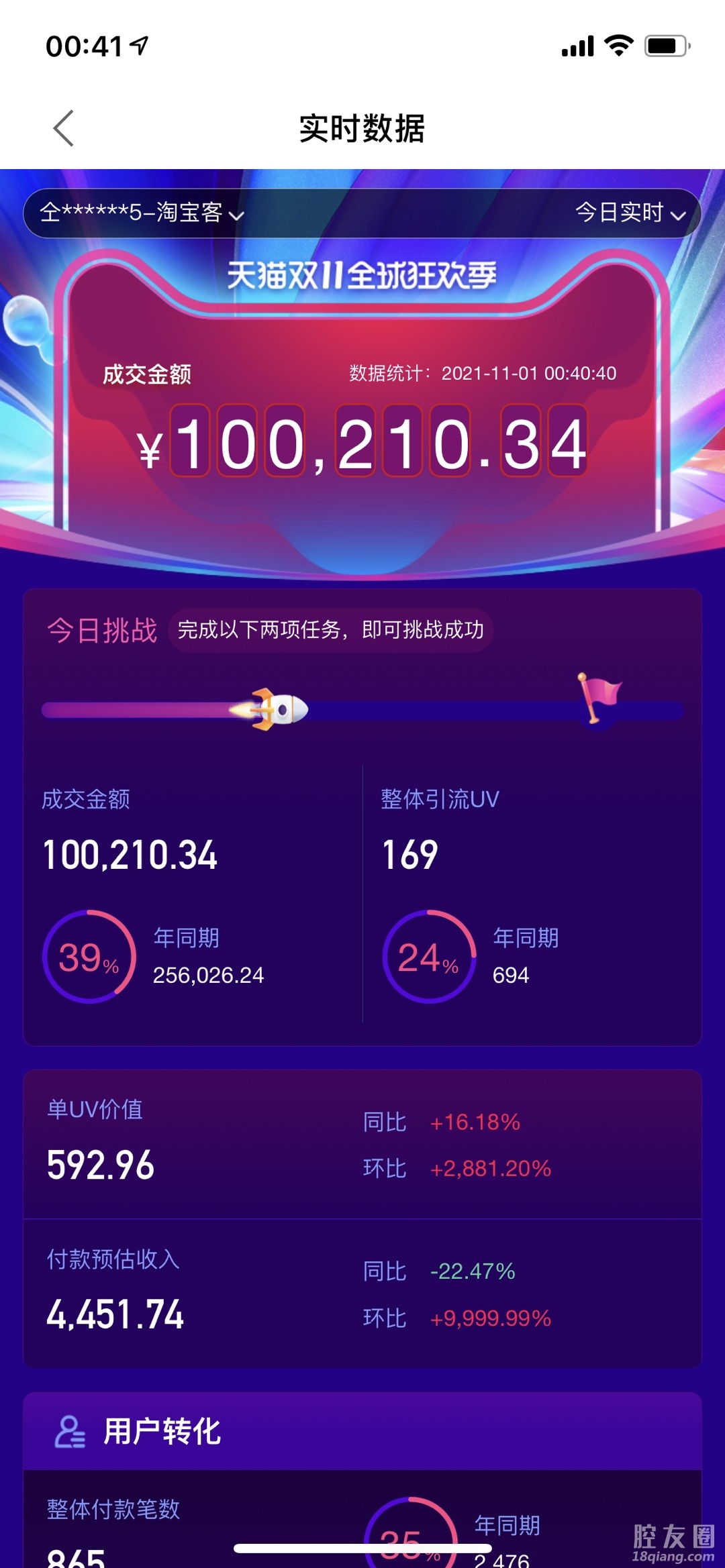Viewport: 725px width, 1568px height.
Task: Open the 淘宝客 account dropdown
Action: (x=142, y=213)
